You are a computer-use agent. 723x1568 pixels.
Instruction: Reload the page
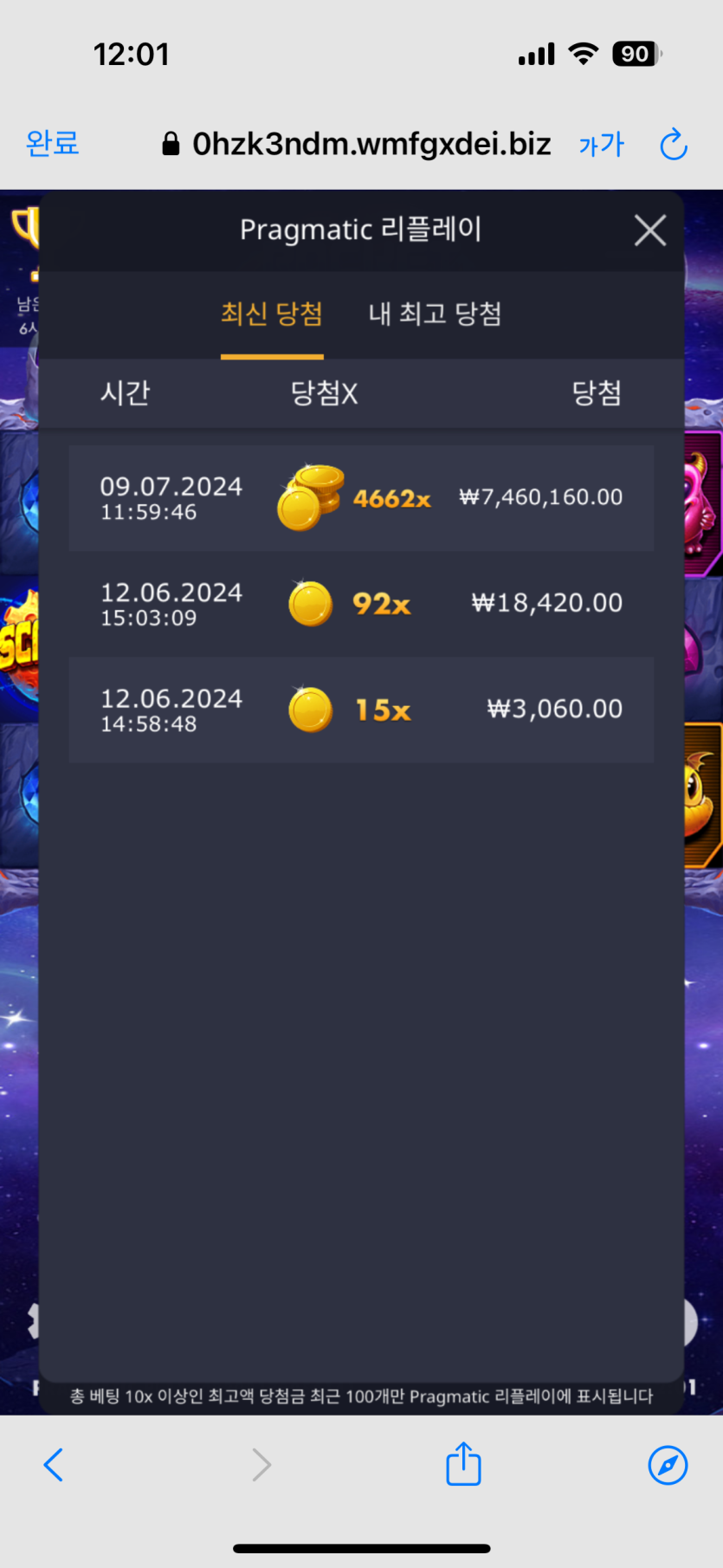673,145
